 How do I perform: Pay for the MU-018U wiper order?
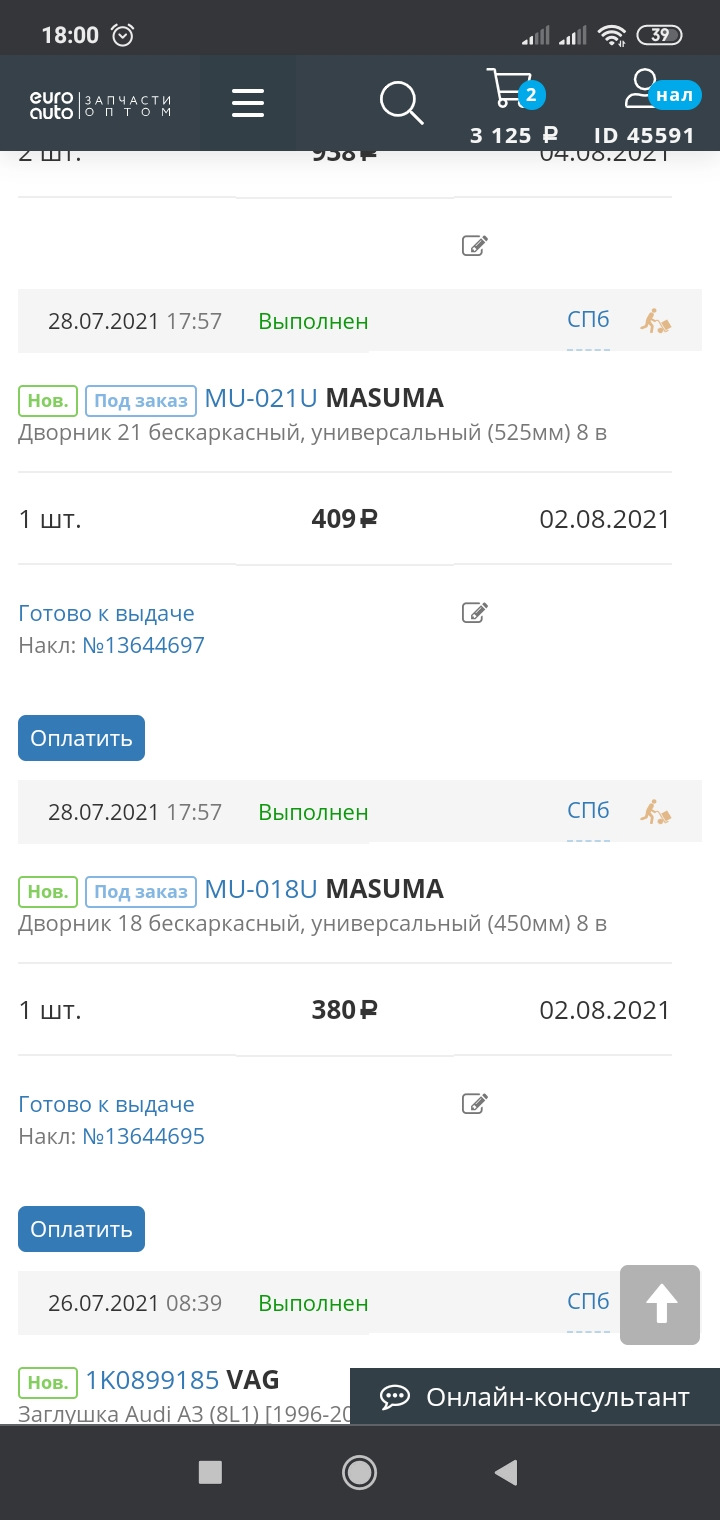(x=81, y=1229)
